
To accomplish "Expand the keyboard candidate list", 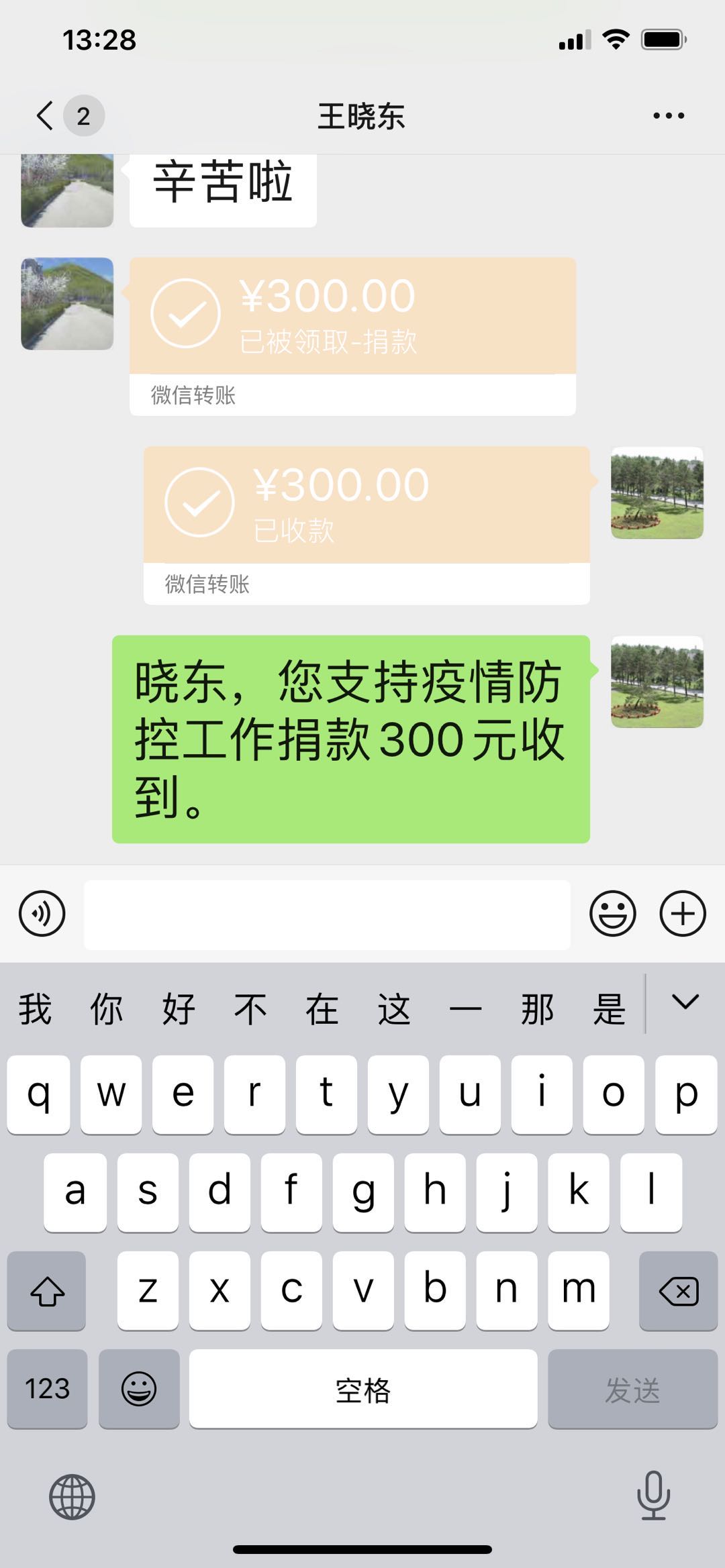I will pyautogui.click(x=685, y=1002).
